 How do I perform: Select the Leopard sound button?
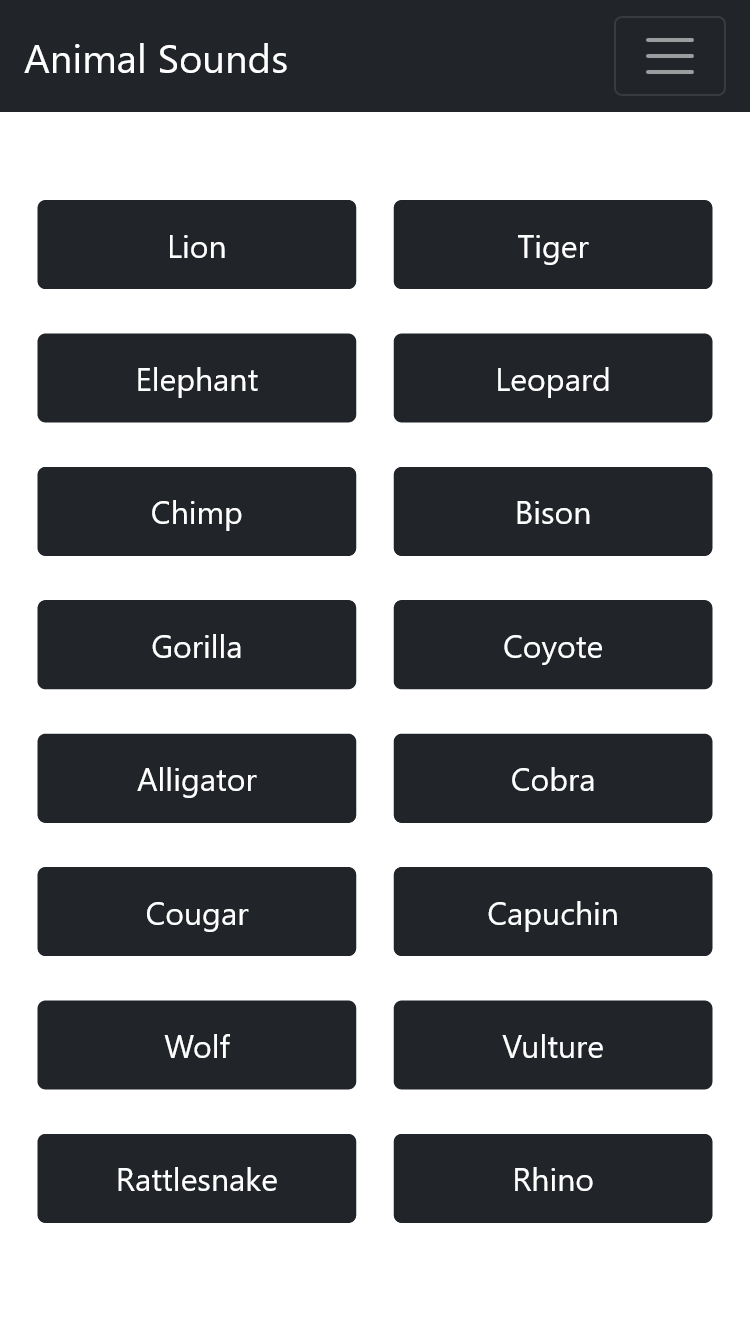coord(553,378)
